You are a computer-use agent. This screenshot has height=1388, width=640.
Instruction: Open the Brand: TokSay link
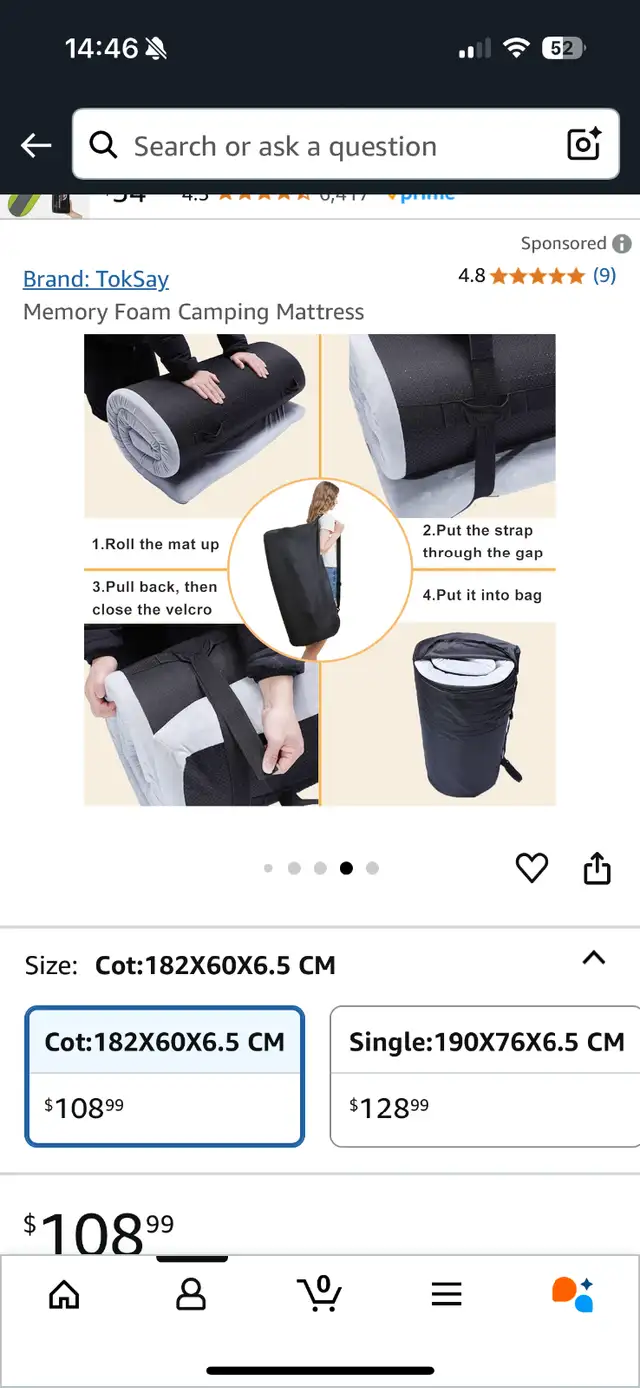(96, 279)
